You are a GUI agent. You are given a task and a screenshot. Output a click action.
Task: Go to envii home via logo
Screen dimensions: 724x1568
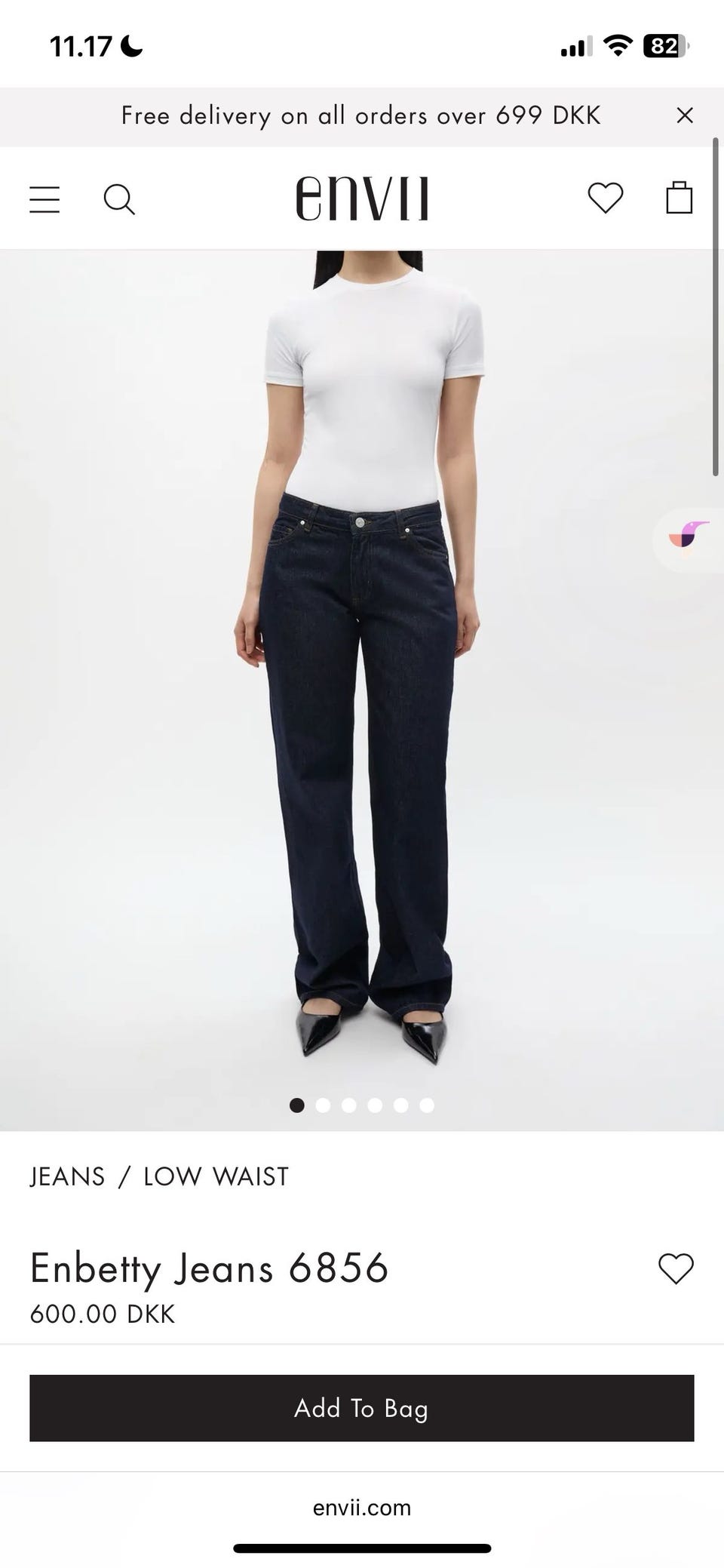(362, 198)
